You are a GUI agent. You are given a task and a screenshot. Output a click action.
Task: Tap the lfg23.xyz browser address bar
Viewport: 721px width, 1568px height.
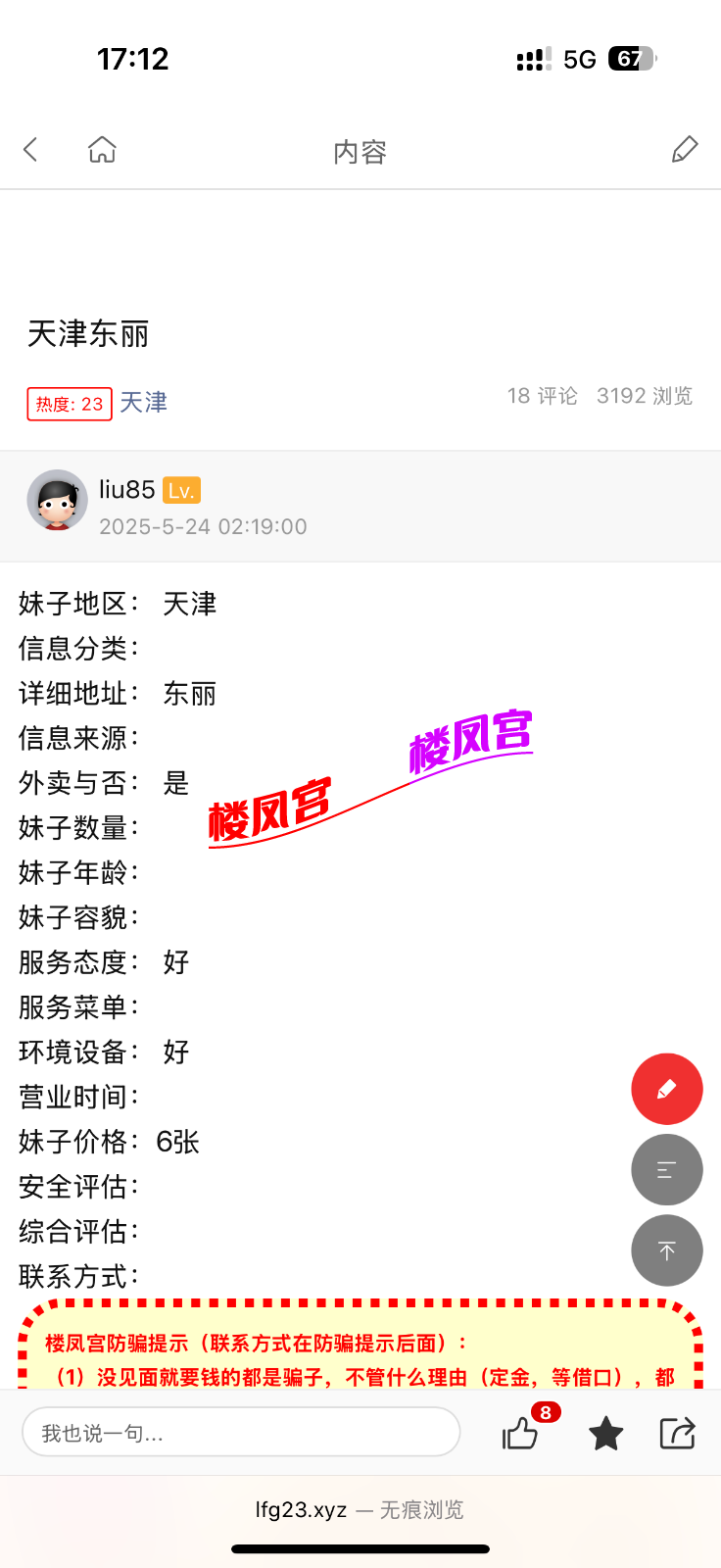tap(360, 1510)
